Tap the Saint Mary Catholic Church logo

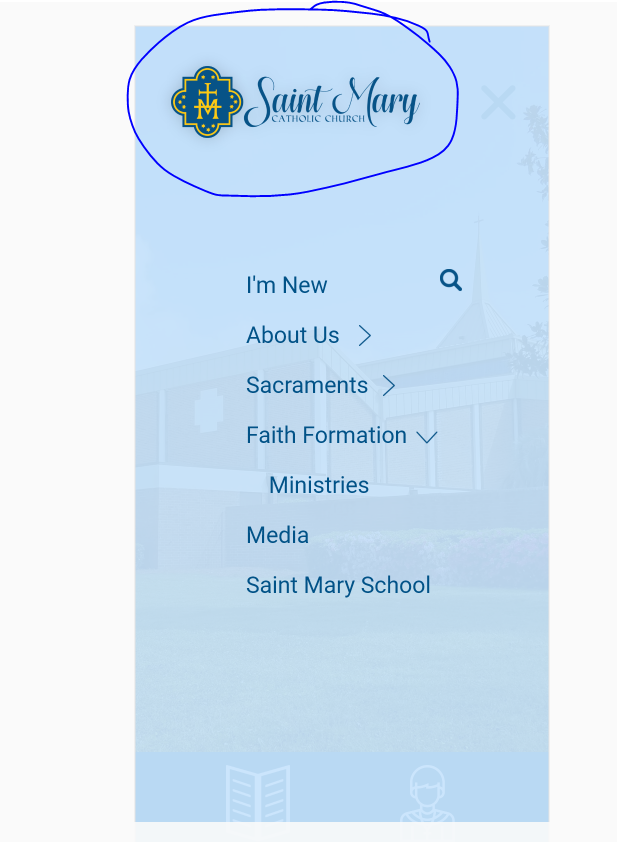point(295,102)
